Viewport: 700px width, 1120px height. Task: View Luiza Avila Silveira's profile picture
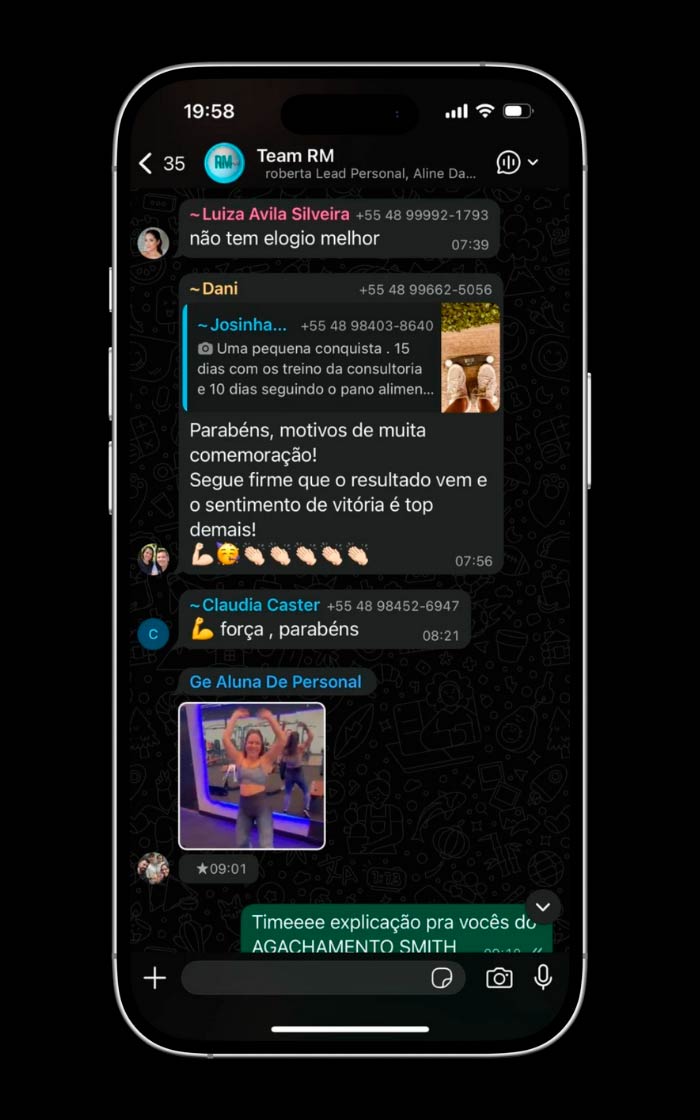(153, 243)
